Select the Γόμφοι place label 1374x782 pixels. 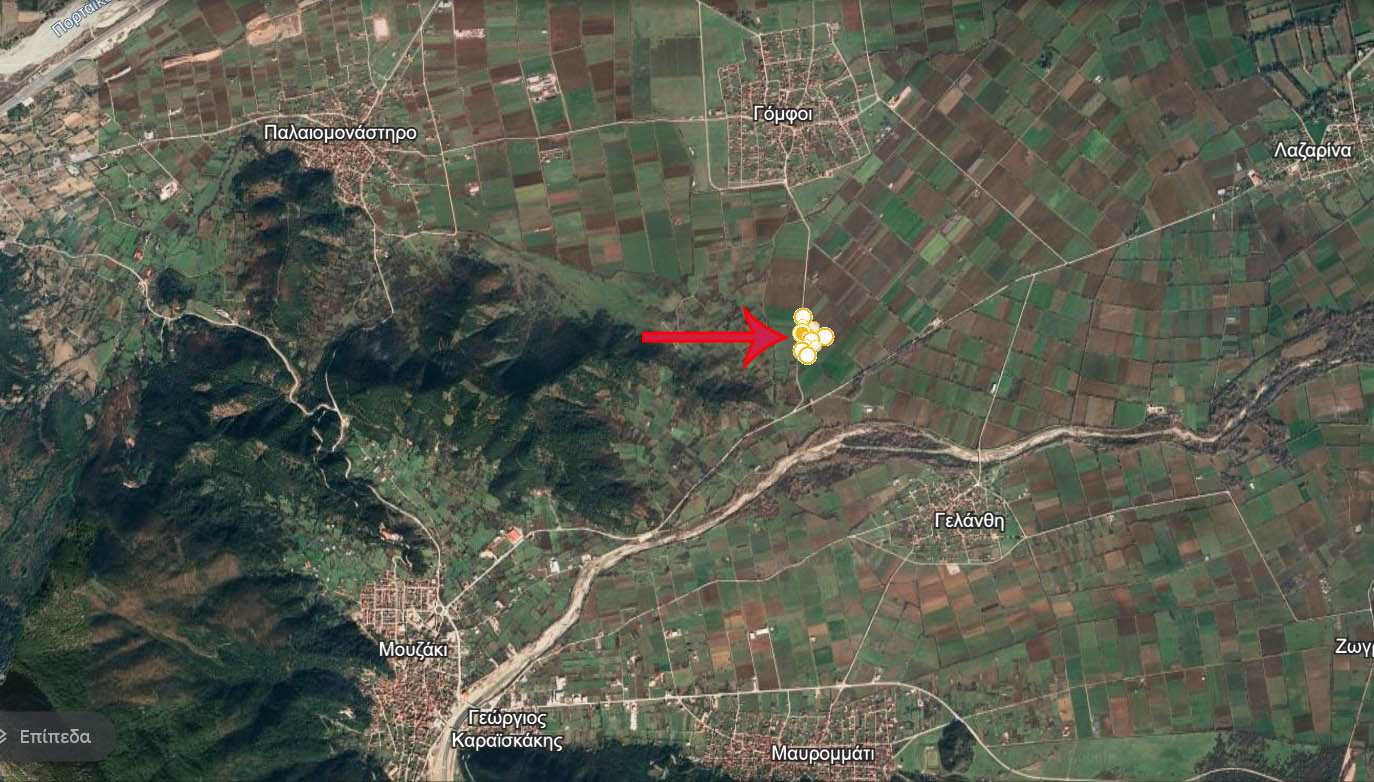(782, 114)
